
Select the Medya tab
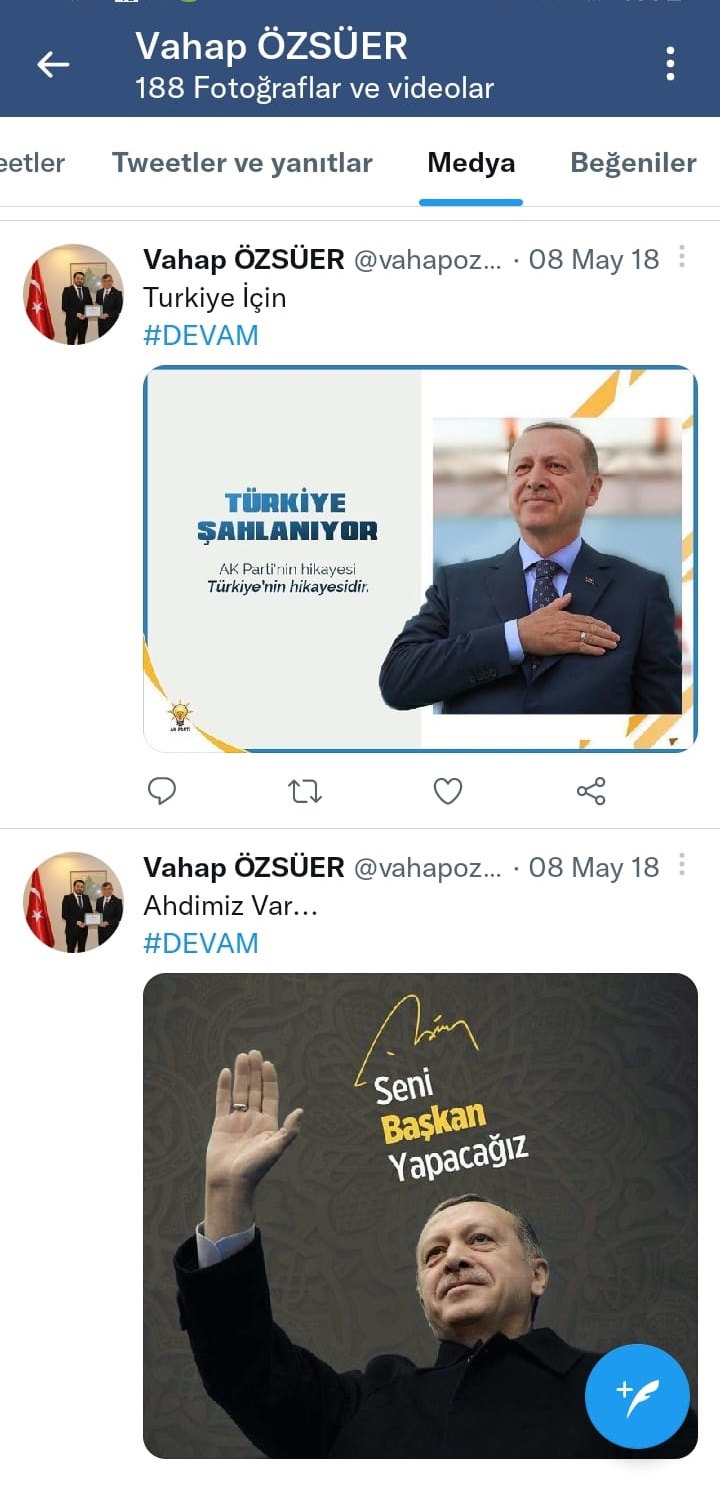[471, 163]
